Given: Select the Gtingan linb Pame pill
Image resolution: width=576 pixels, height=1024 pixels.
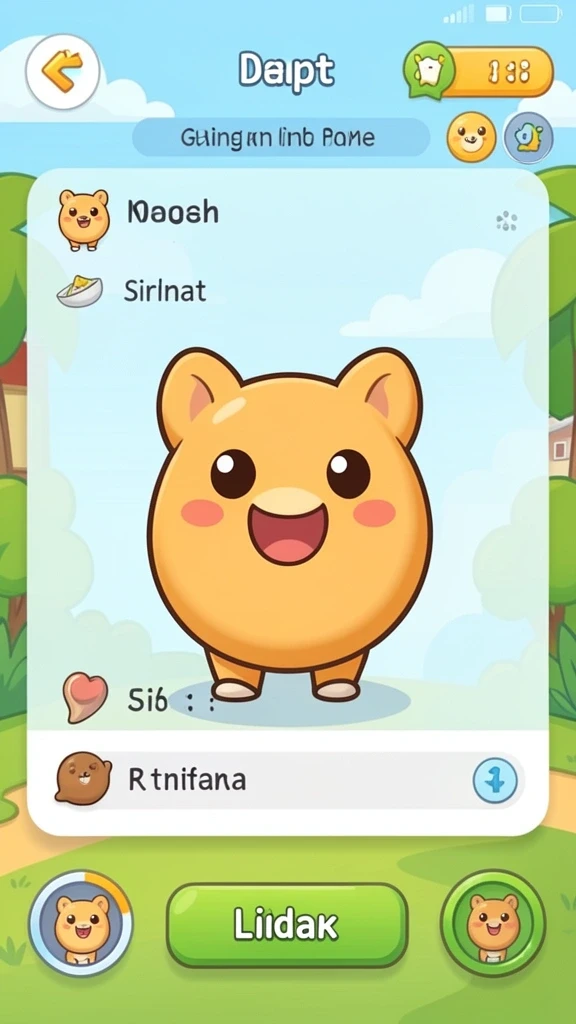Looking at the screenshot, I should click(281, 138).
